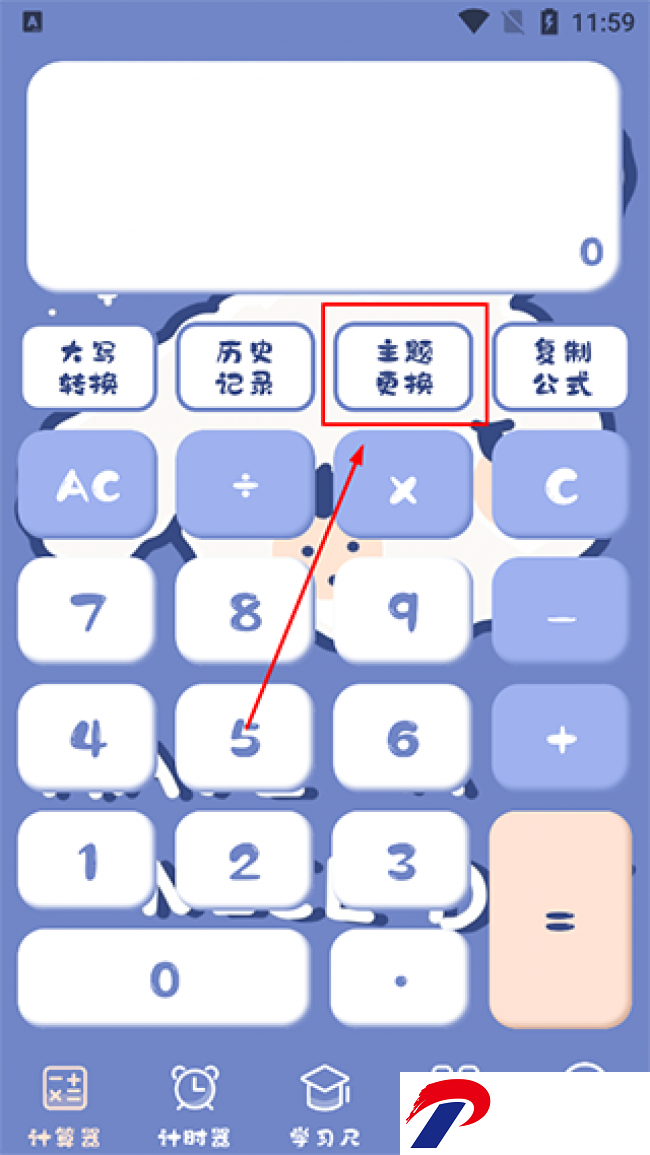Viewport: 650px width, 1155px height.
Task: Copy formula with 复制公式
Action: 561,368
